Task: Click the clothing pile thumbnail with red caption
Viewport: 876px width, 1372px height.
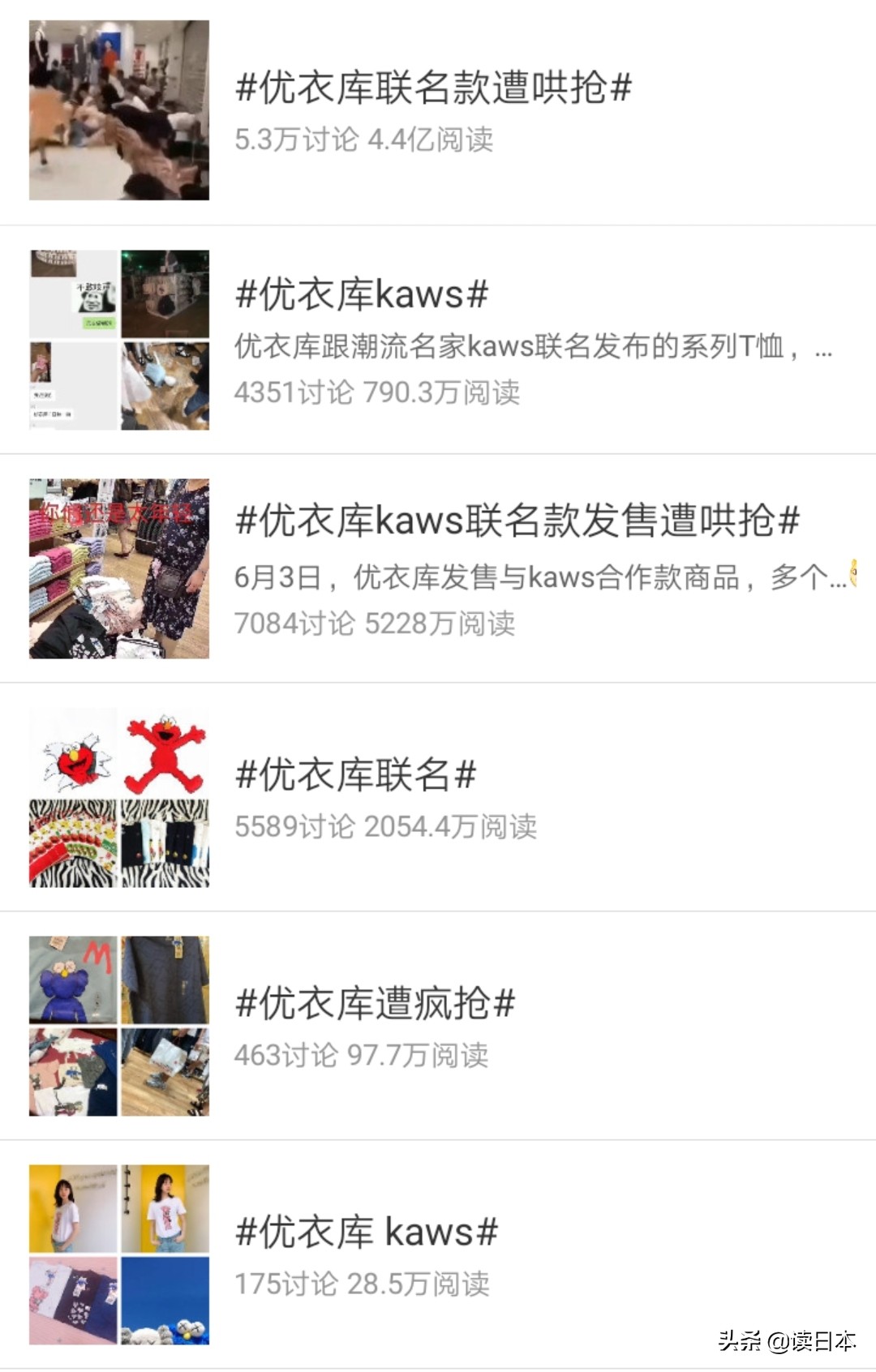Action: click(118, 569)
